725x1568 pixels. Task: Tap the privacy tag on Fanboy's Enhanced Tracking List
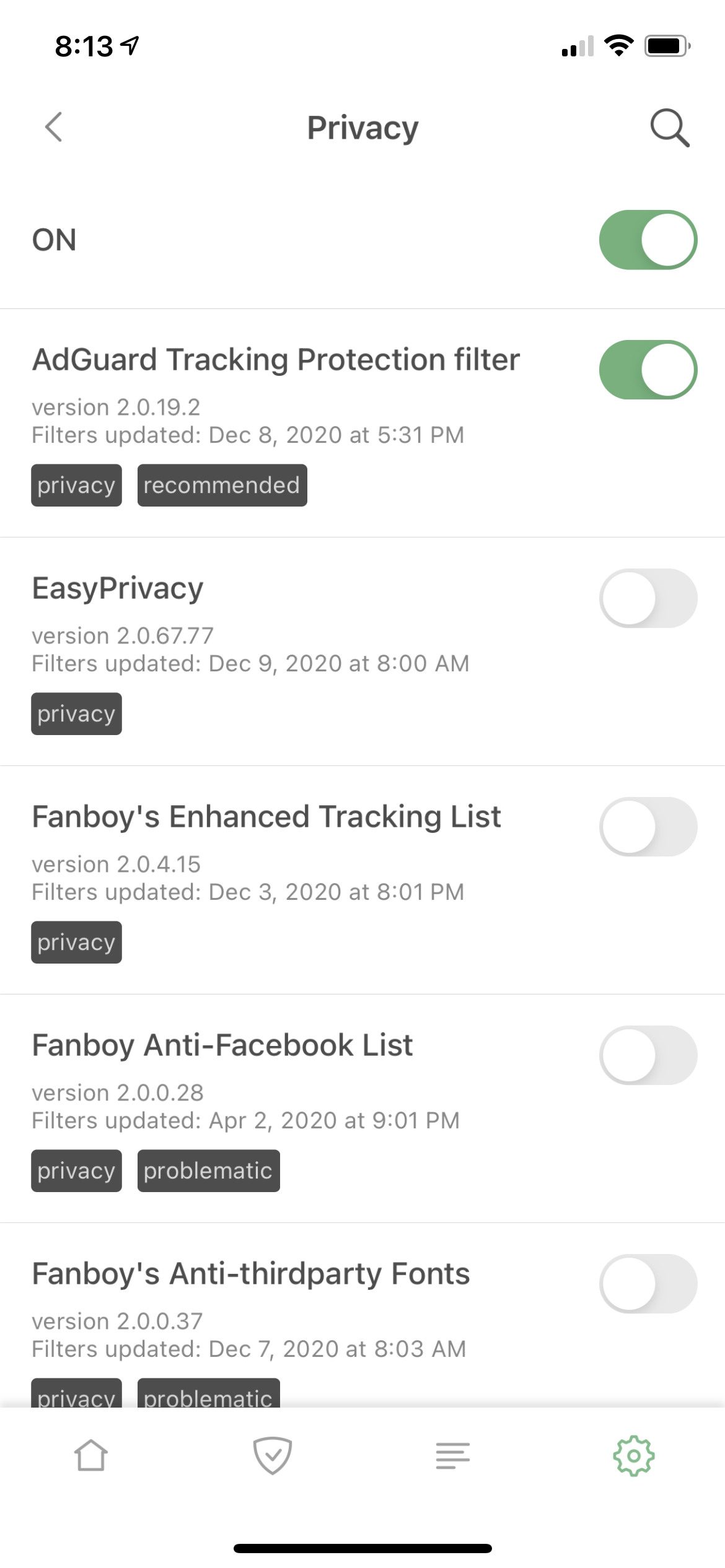[x=76, y=942]
